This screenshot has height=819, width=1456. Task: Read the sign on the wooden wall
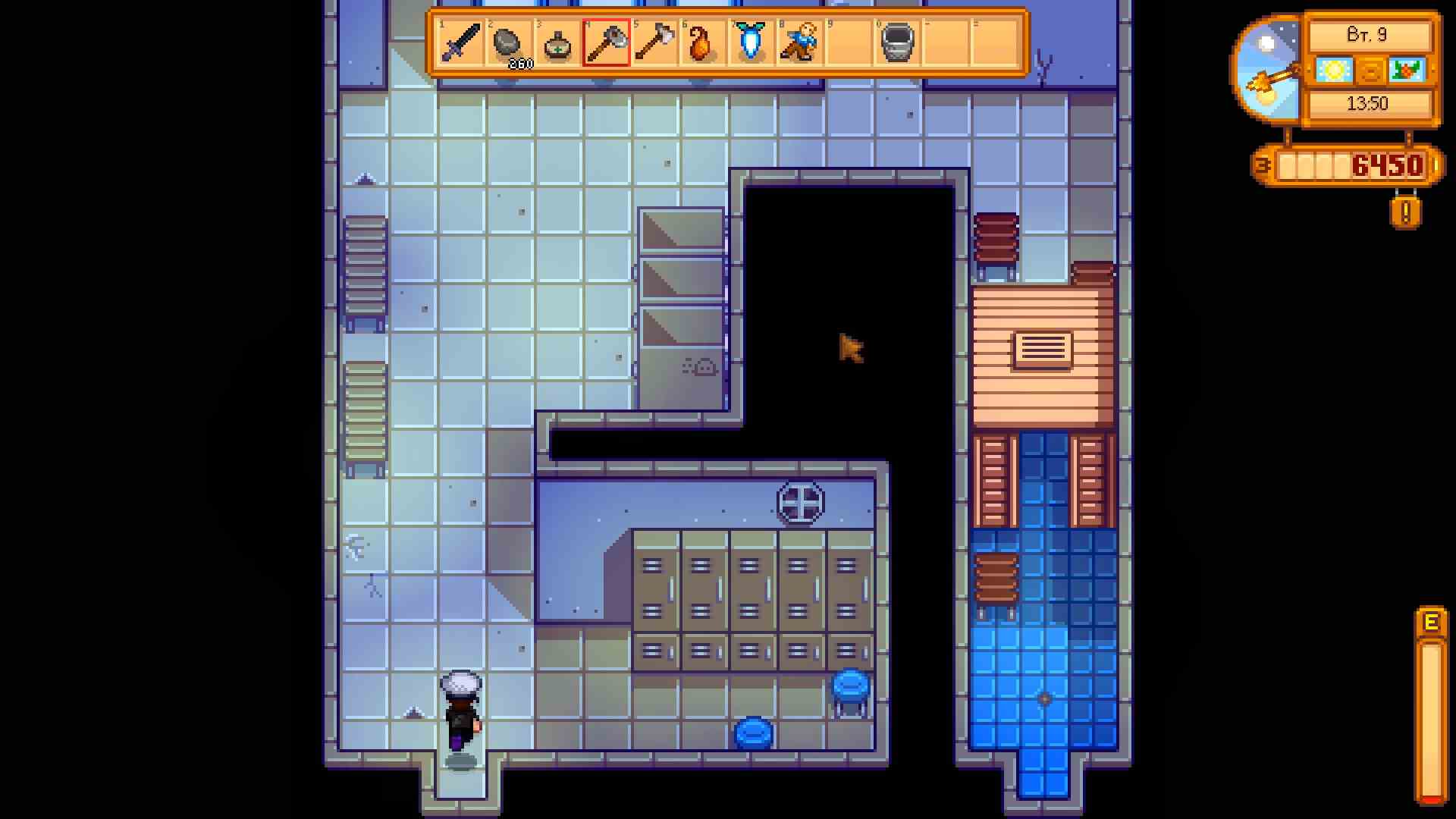[x=1043, y=350]
